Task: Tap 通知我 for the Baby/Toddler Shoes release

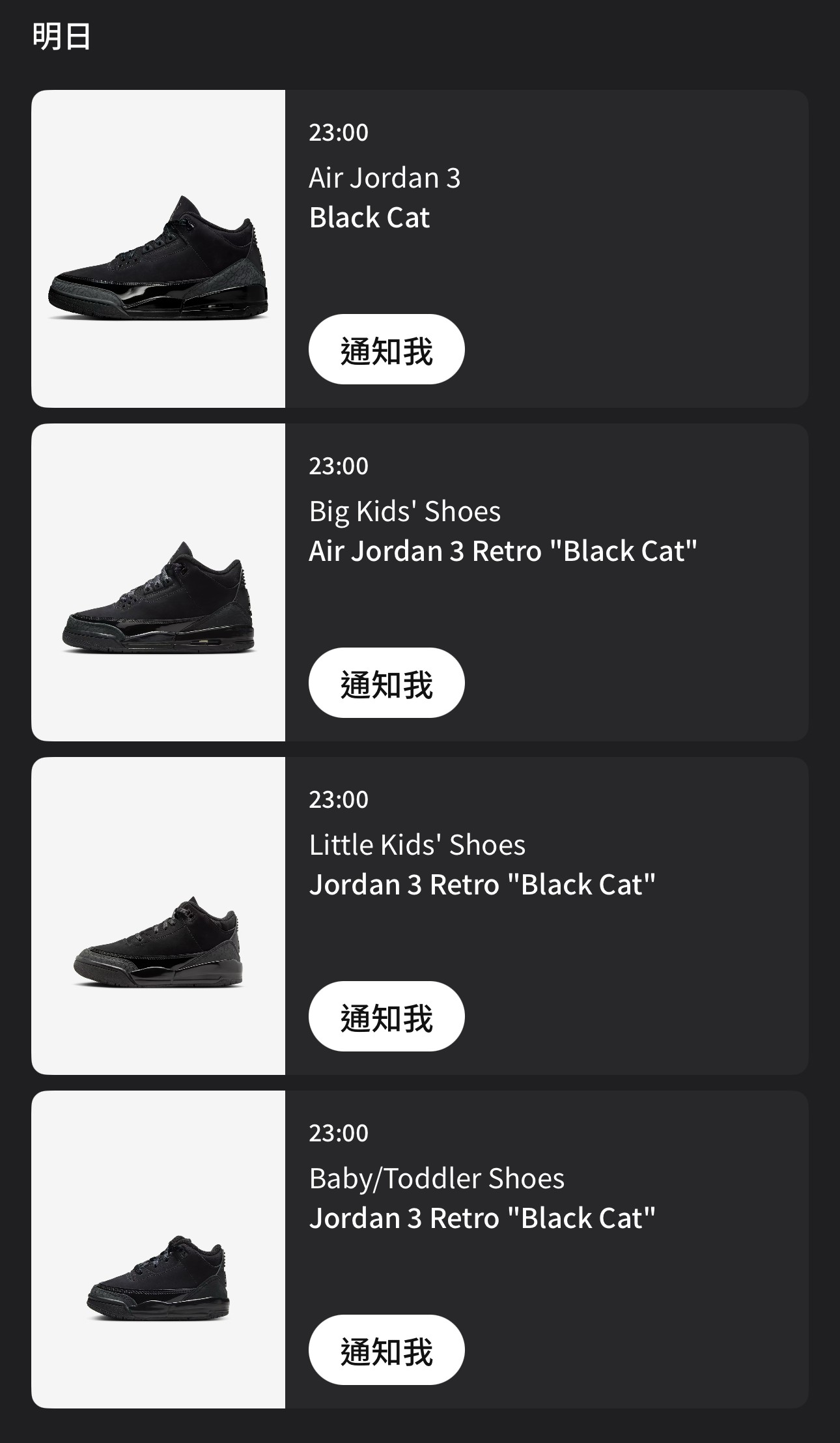Action: [x=386, y=1350]
